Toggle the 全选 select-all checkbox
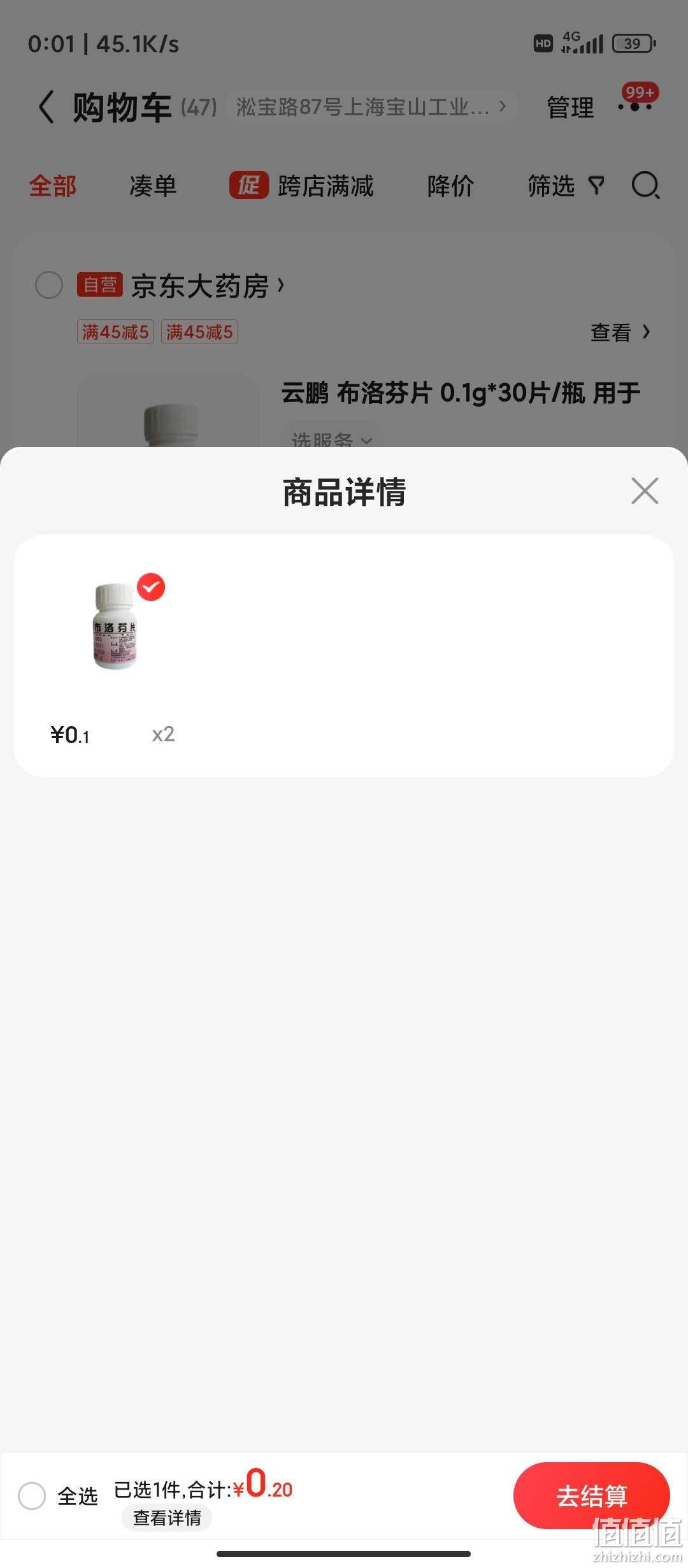This screenshot has height=1568, width=688. tap(32, 1495)
